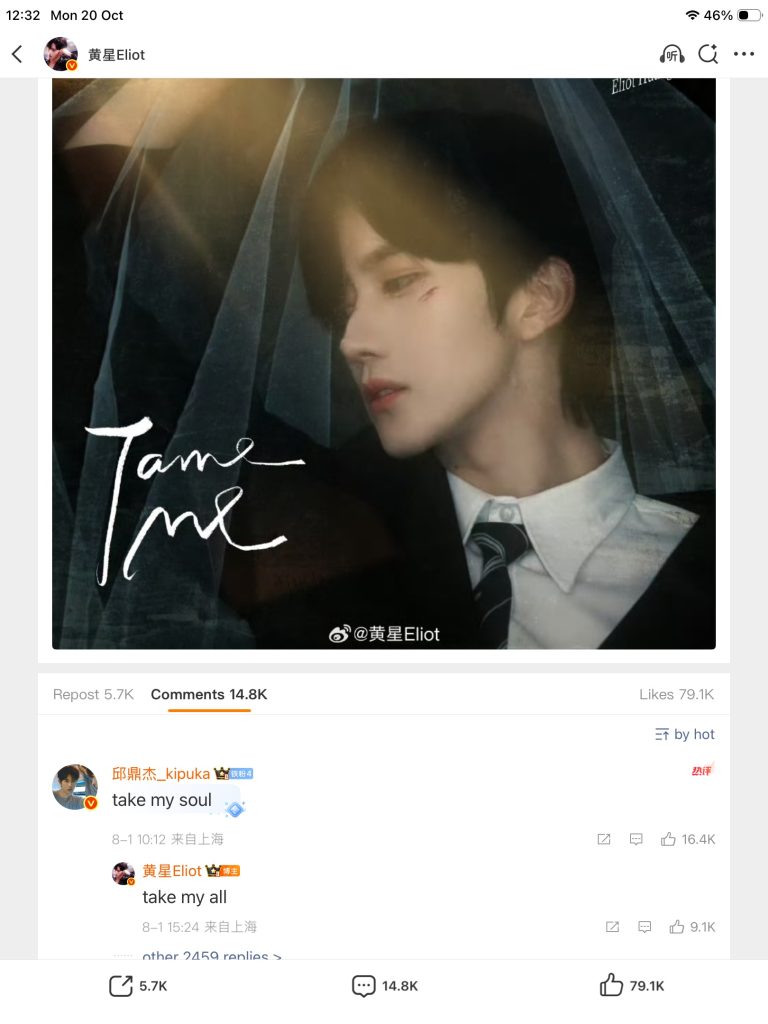This screenshot has height=1024, width=768.
Task: Tap the listen headphone icon in the header
Action: tap(671, 54)
